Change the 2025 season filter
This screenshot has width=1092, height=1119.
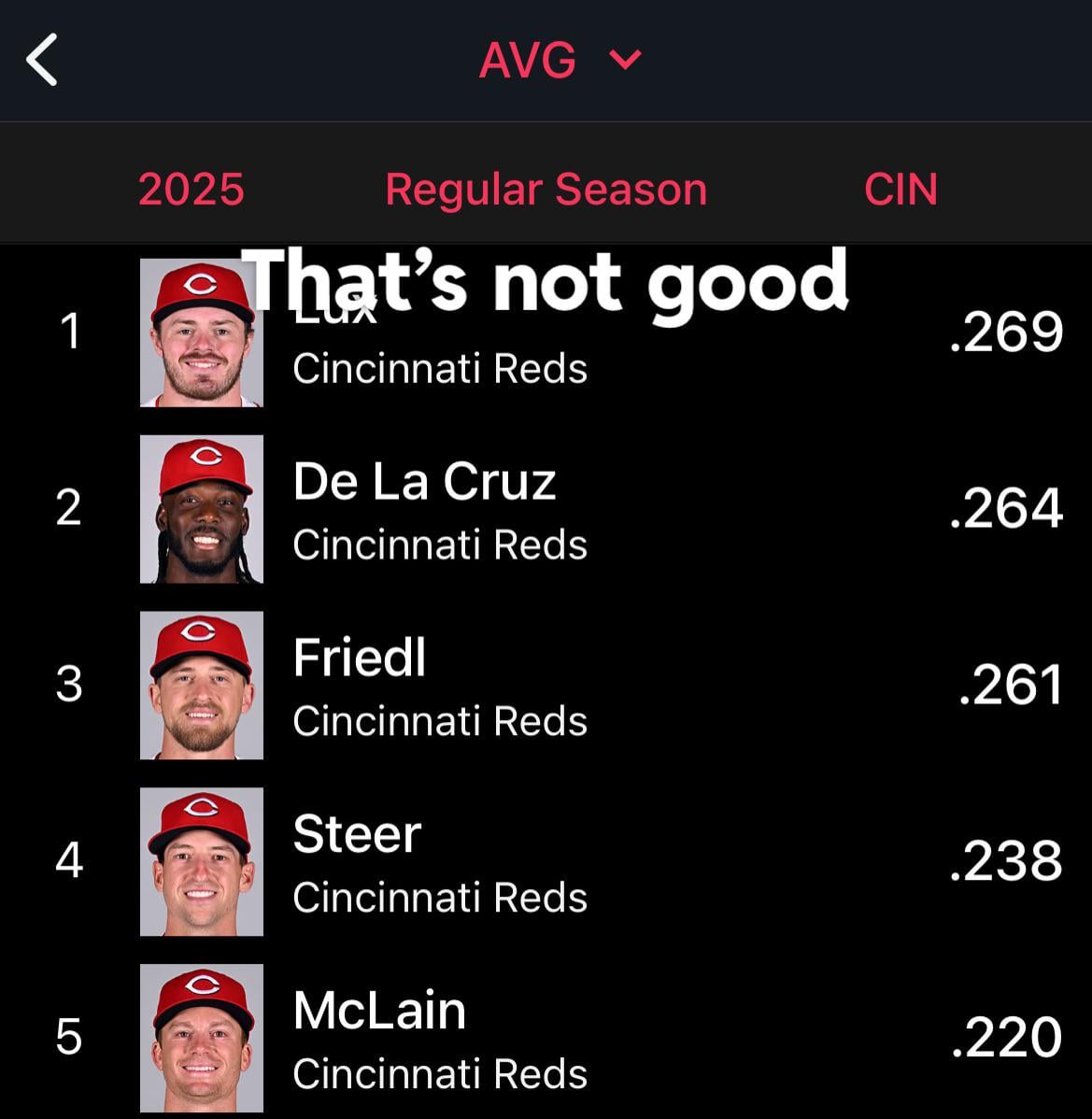click(191, 189)
